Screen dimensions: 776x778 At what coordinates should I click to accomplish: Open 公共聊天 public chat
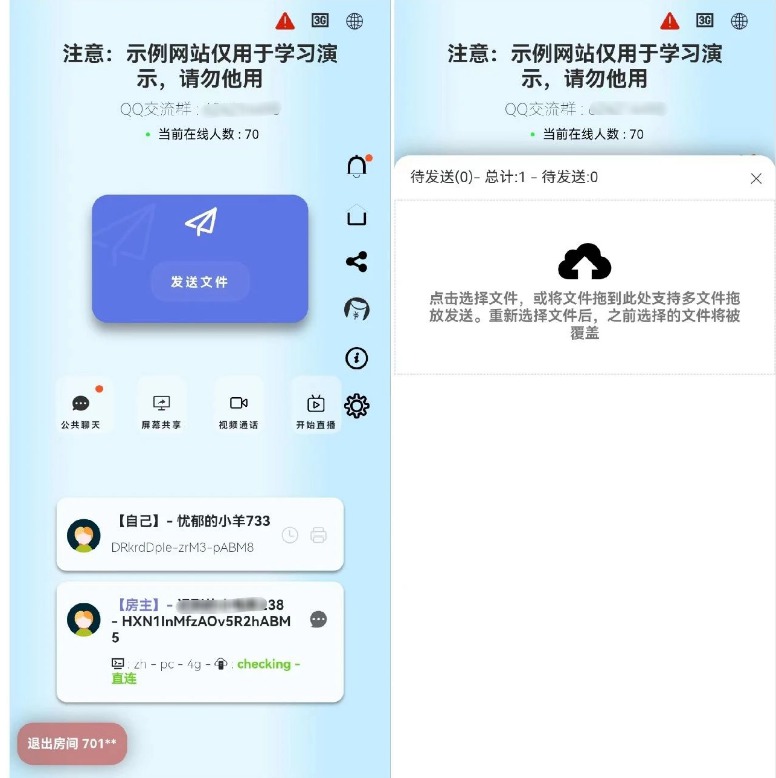[x=81, y=409]
